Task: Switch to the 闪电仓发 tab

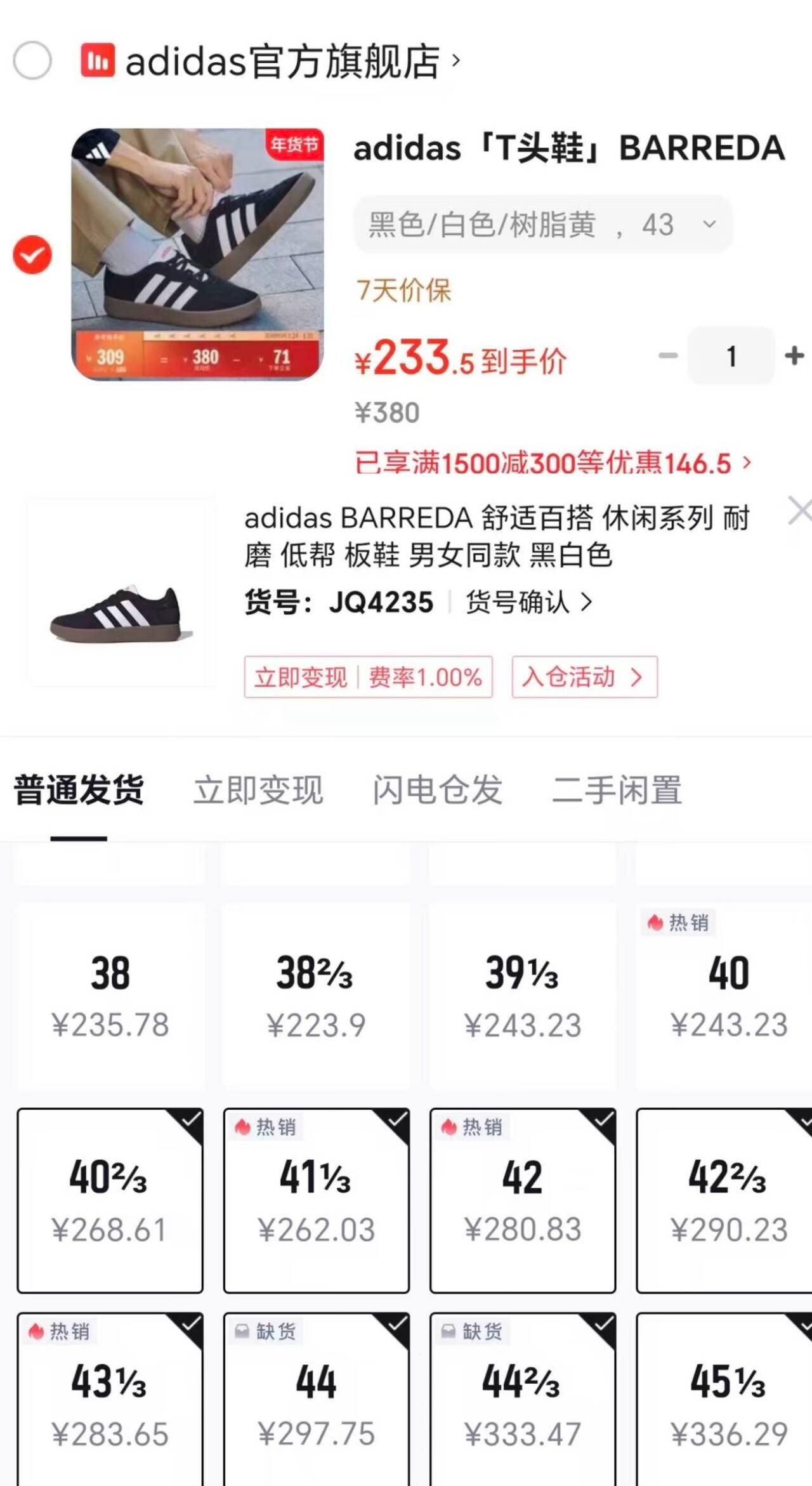Action: coord(438,791)
